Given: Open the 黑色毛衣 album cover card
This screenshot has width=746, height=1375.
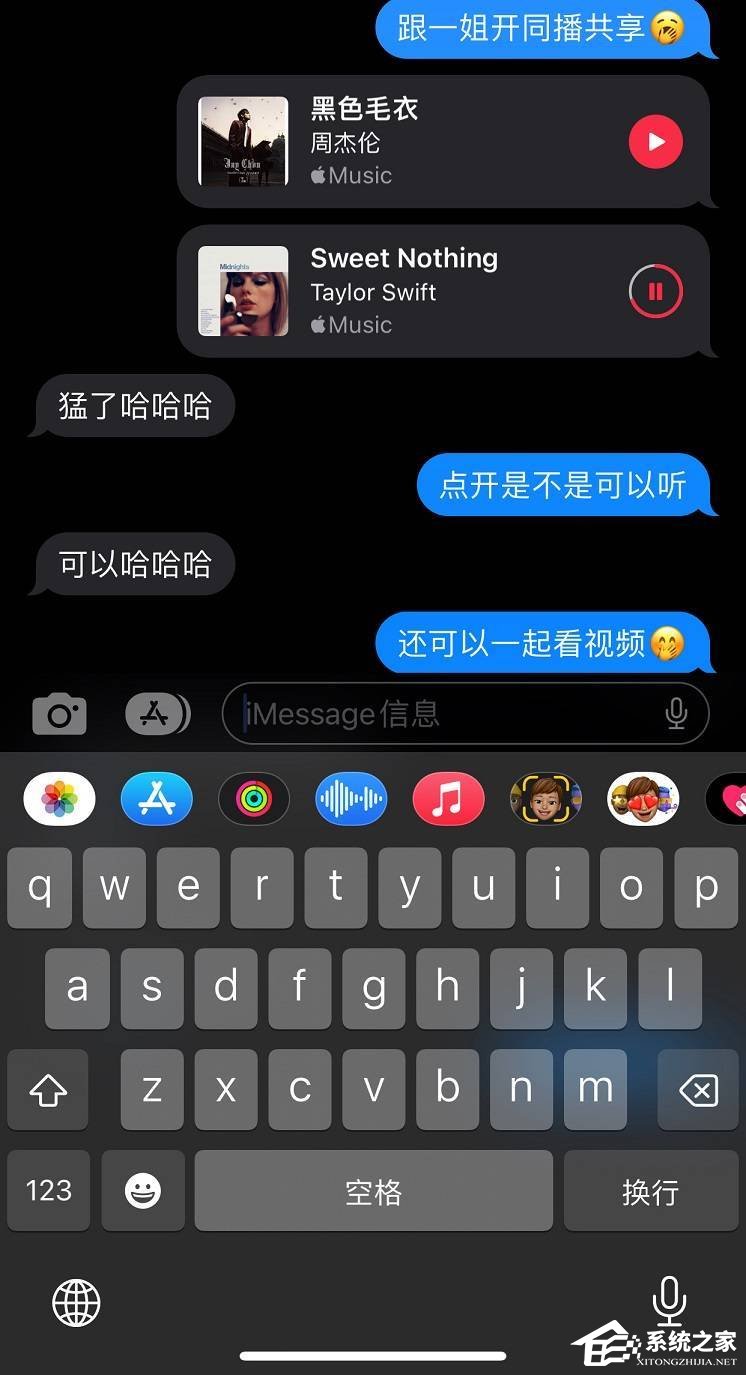Looking at the screenshot, I should pos(243,141).
